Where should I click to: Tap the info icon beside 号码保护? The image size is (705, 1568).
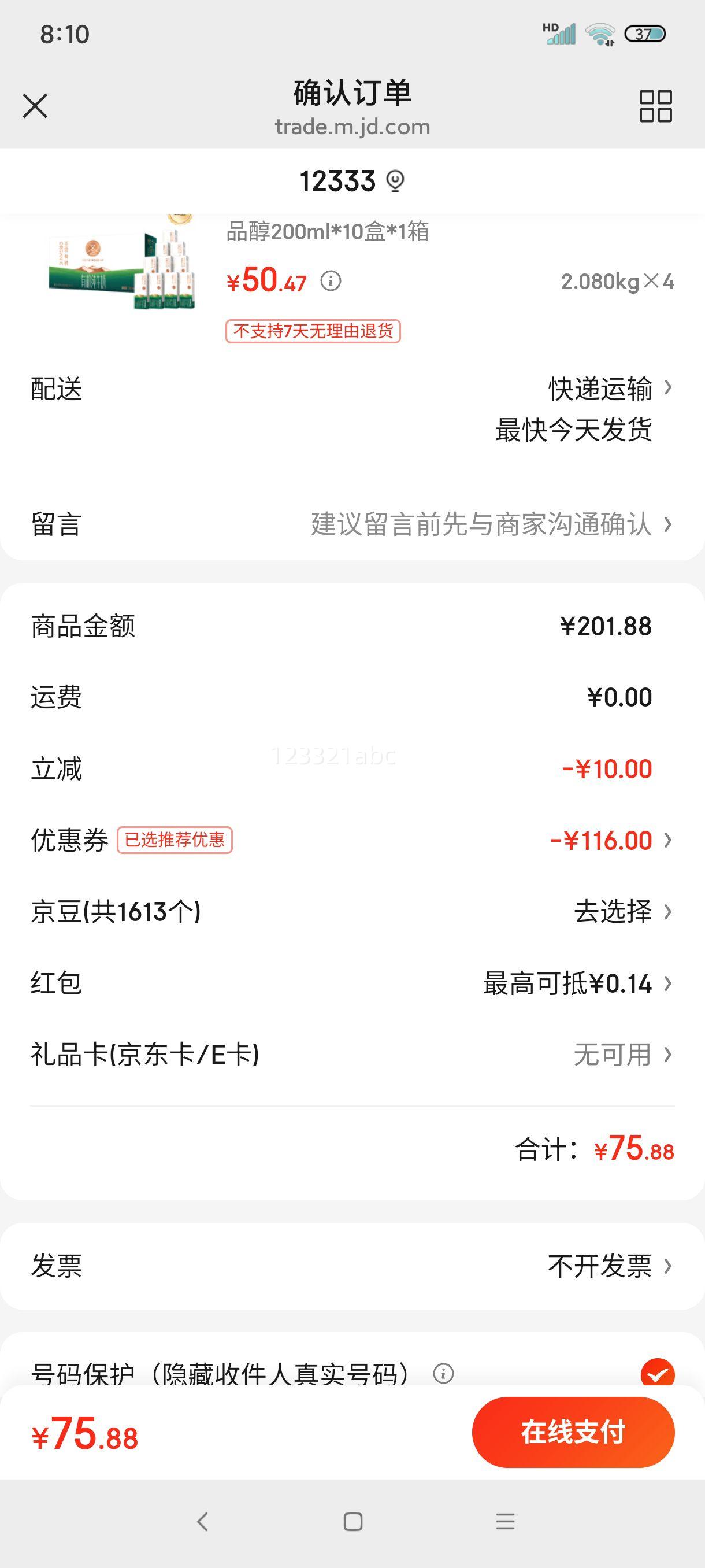(x=443, y=1373)
